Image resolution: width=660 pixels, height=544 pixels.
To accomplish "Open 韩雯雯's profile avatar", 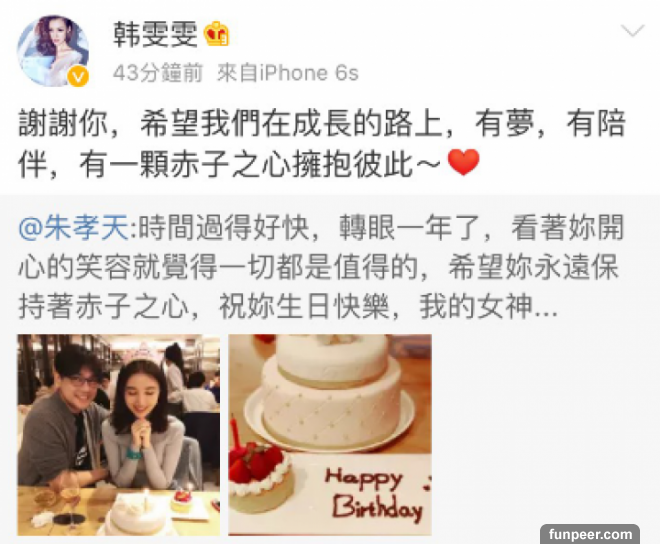I will [53, 51].
